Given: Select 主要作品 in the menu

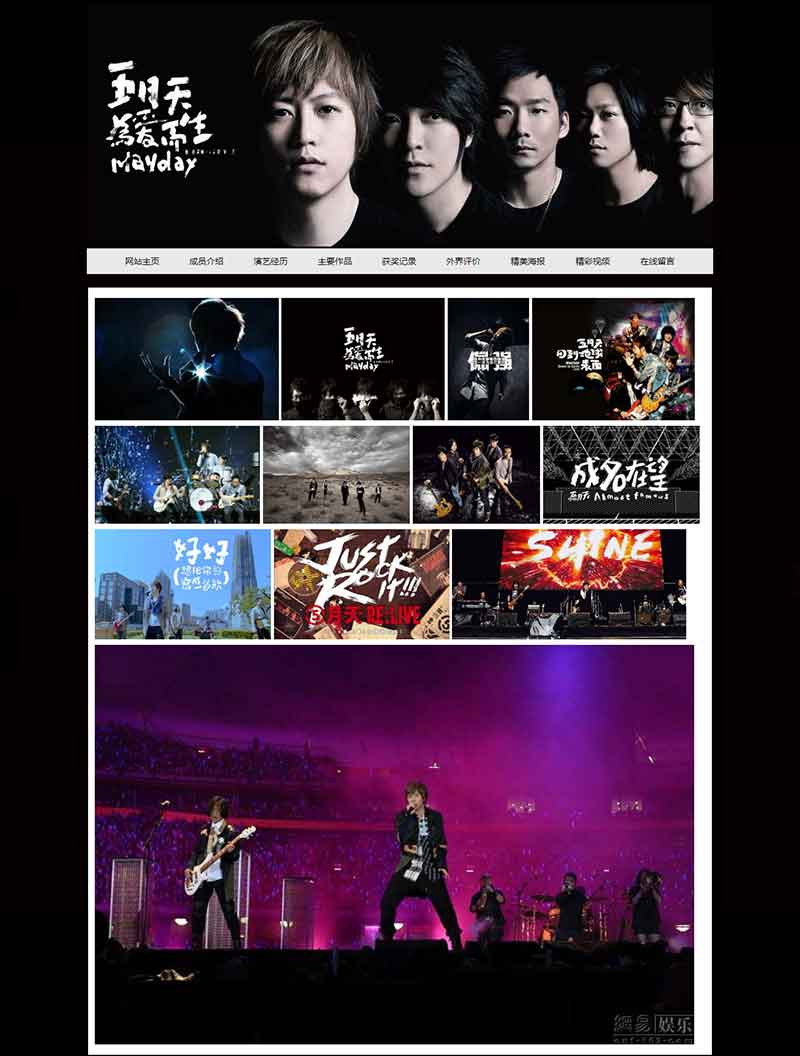Looking at the screenshot, I should 335,261.
